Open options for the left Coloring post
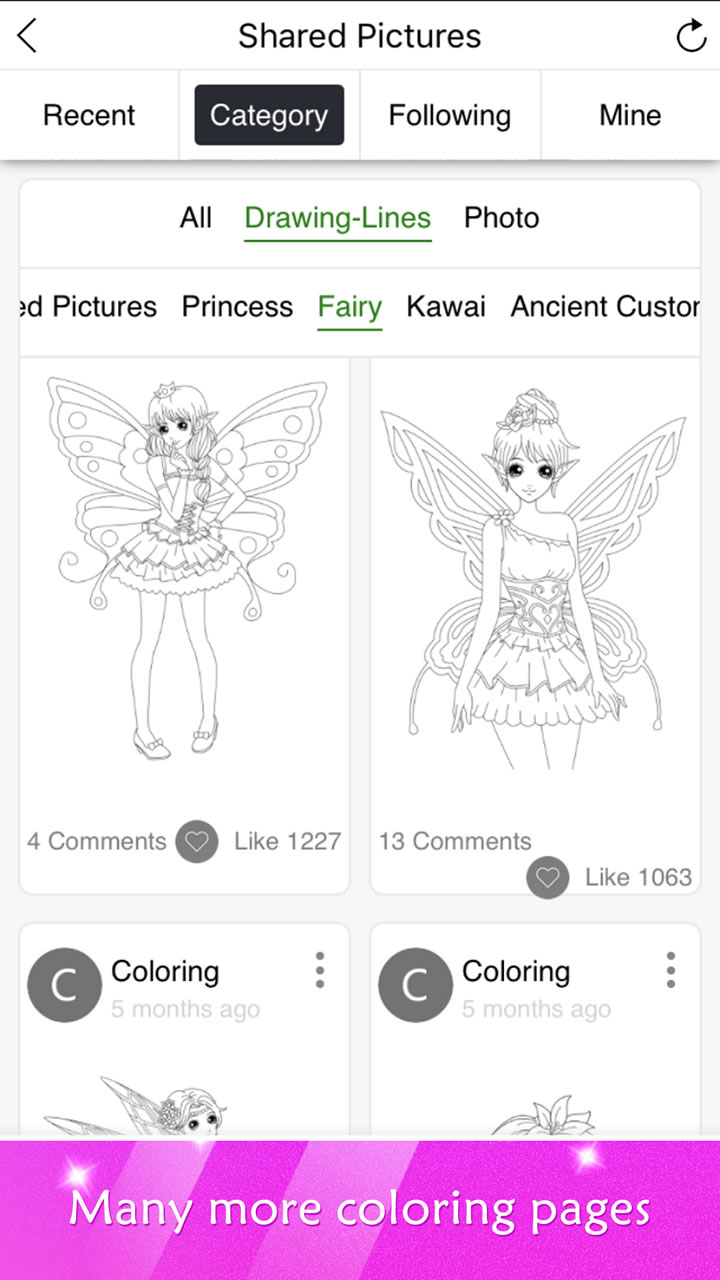720x1280 pixels. coord(319,970)
